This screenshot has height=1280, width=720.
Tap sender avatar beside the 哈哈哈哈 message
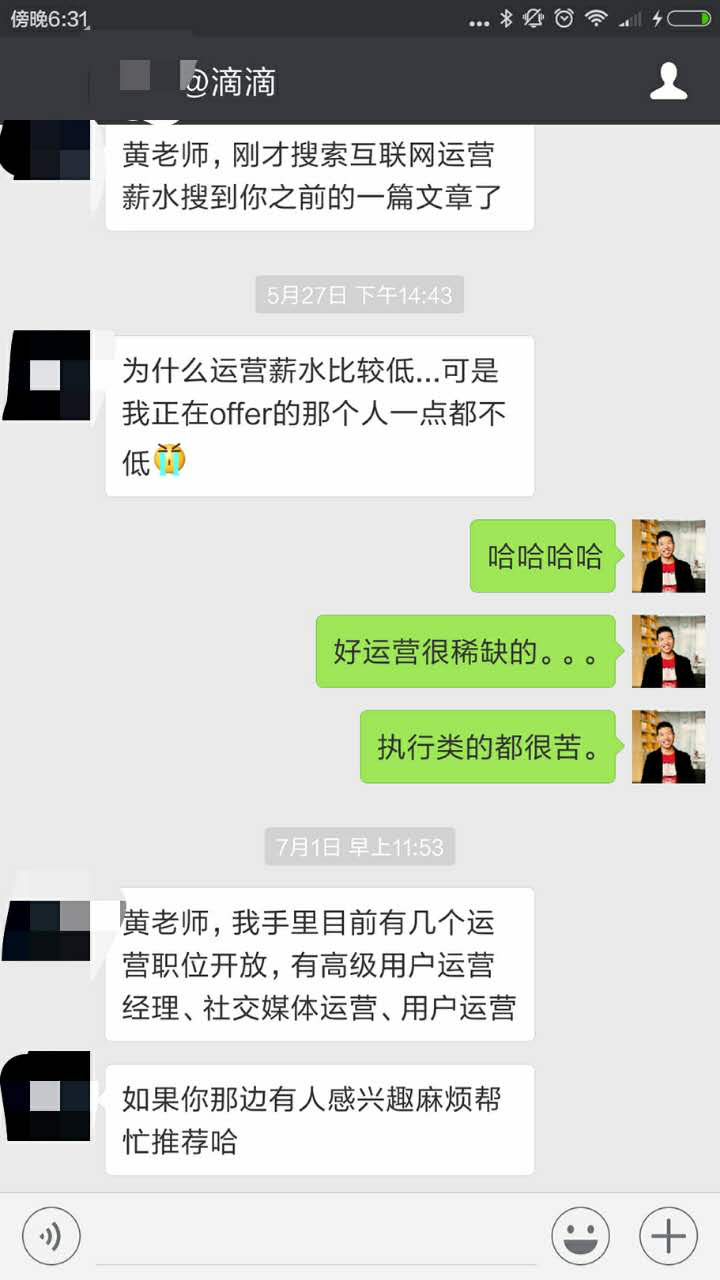pos(668,556)
